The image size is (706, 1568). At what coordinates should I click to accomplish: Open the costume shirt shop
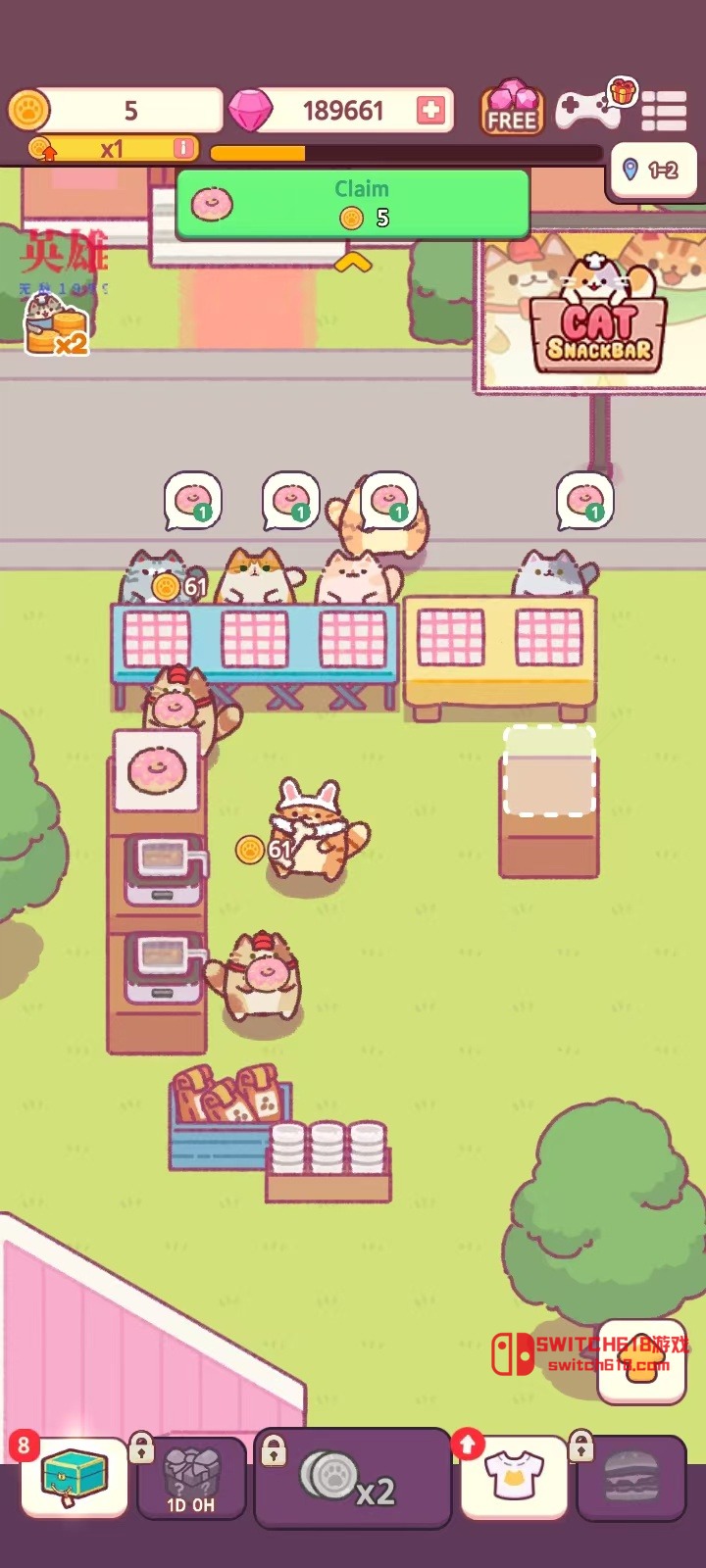[x=514, y=1477]
